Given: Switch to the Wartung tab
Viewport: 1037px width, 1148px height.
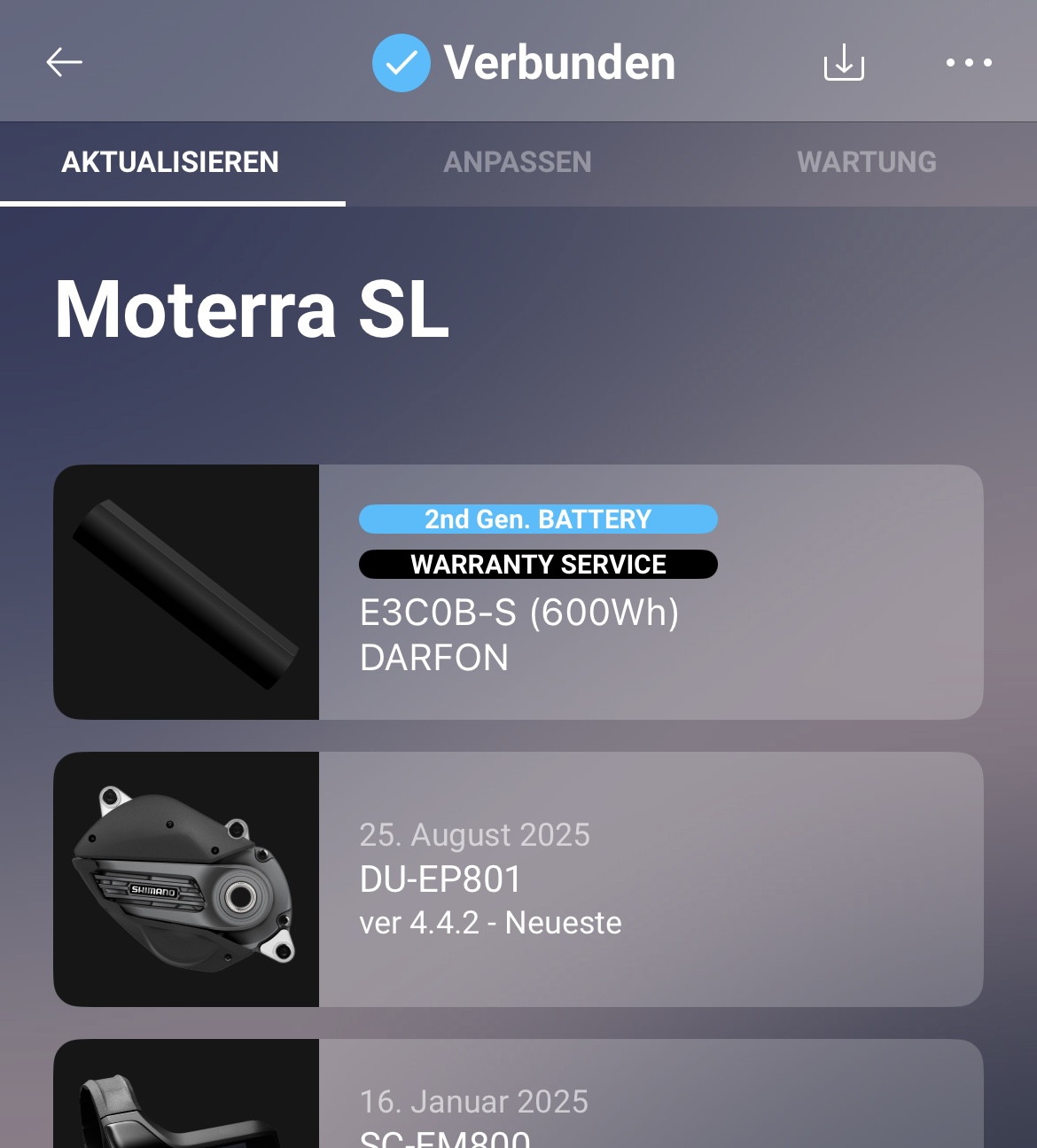Looking at the screenshot, I should point(866,162).
